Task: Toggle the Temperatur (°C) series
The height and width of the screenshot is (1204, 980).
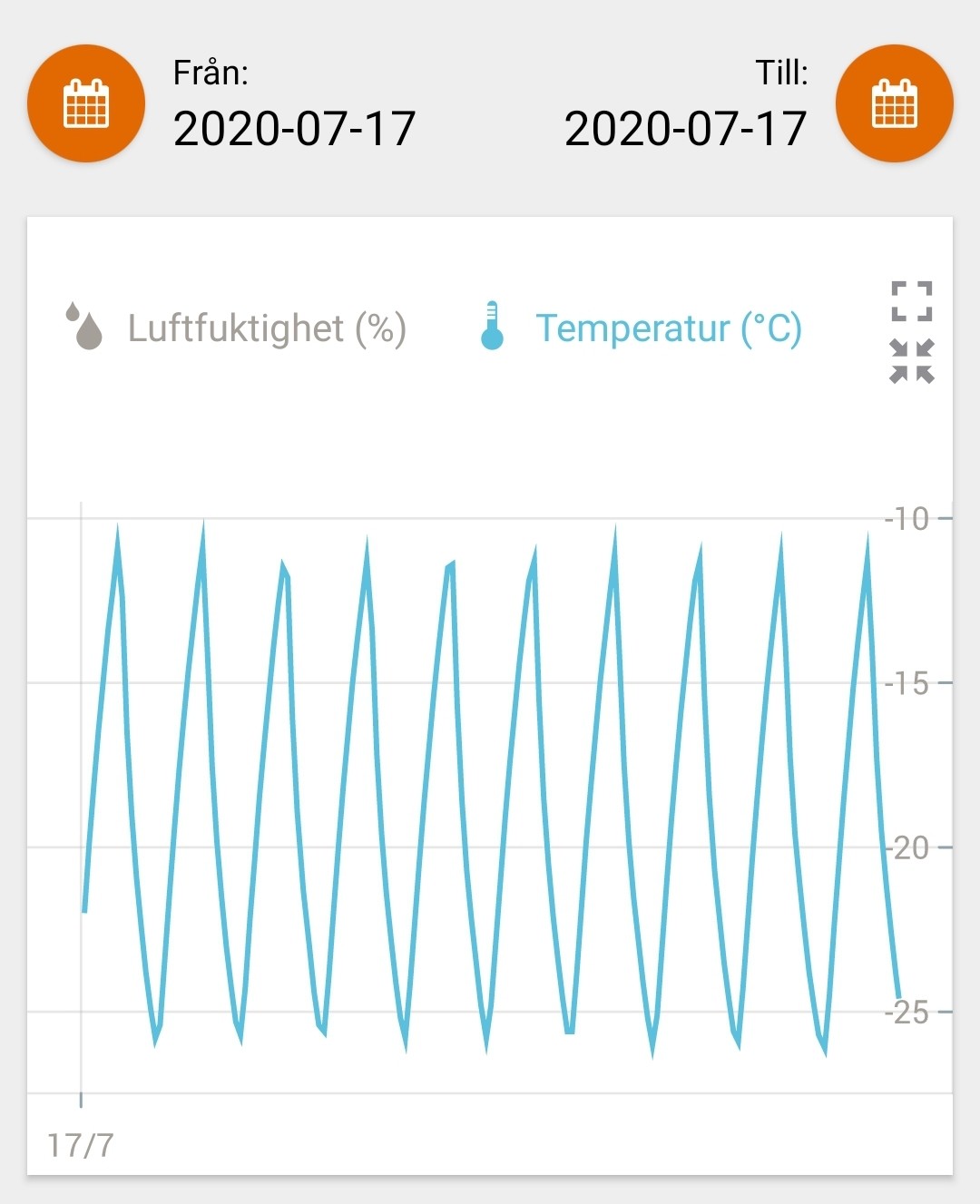Action: (642, 328)
